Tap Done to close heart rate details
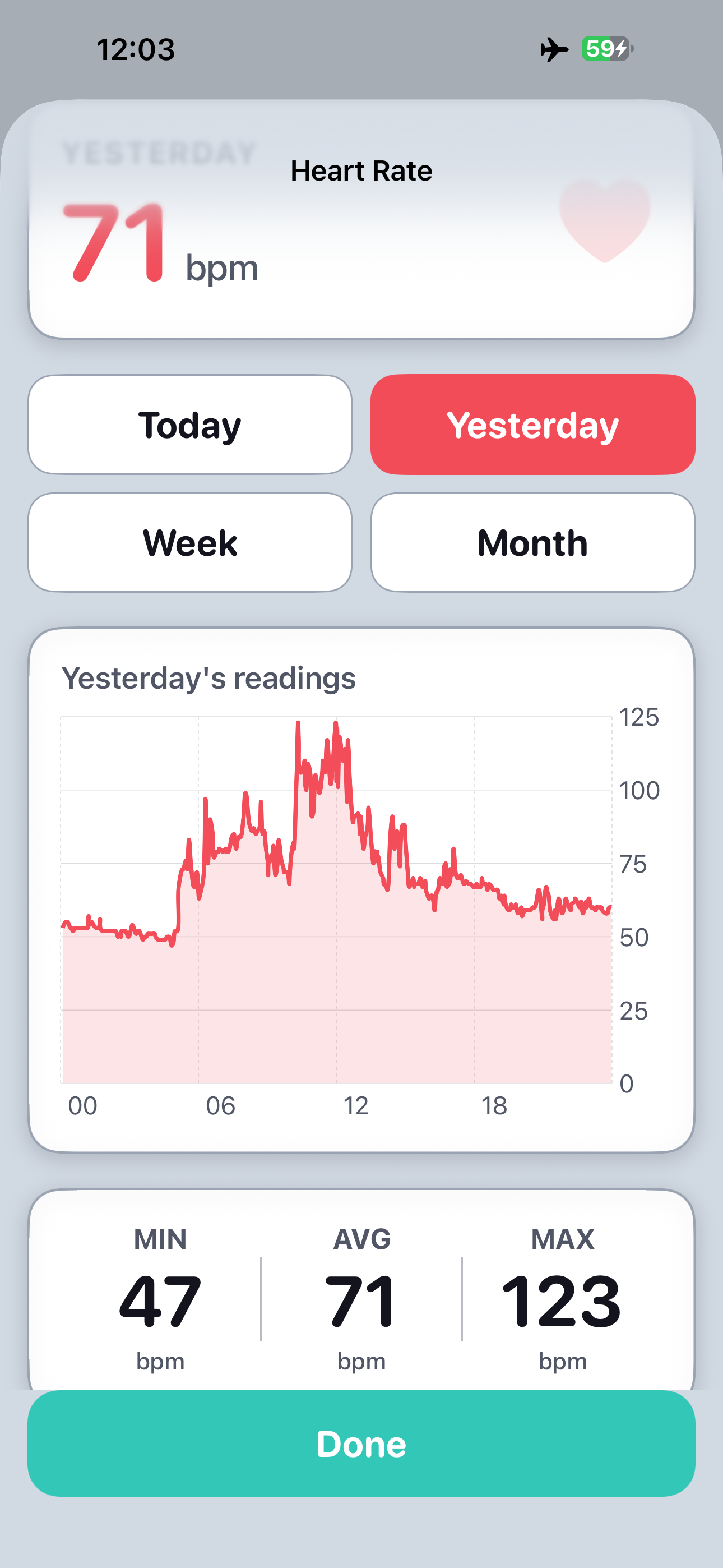 pyautogui.click(x=361, y=1443)
